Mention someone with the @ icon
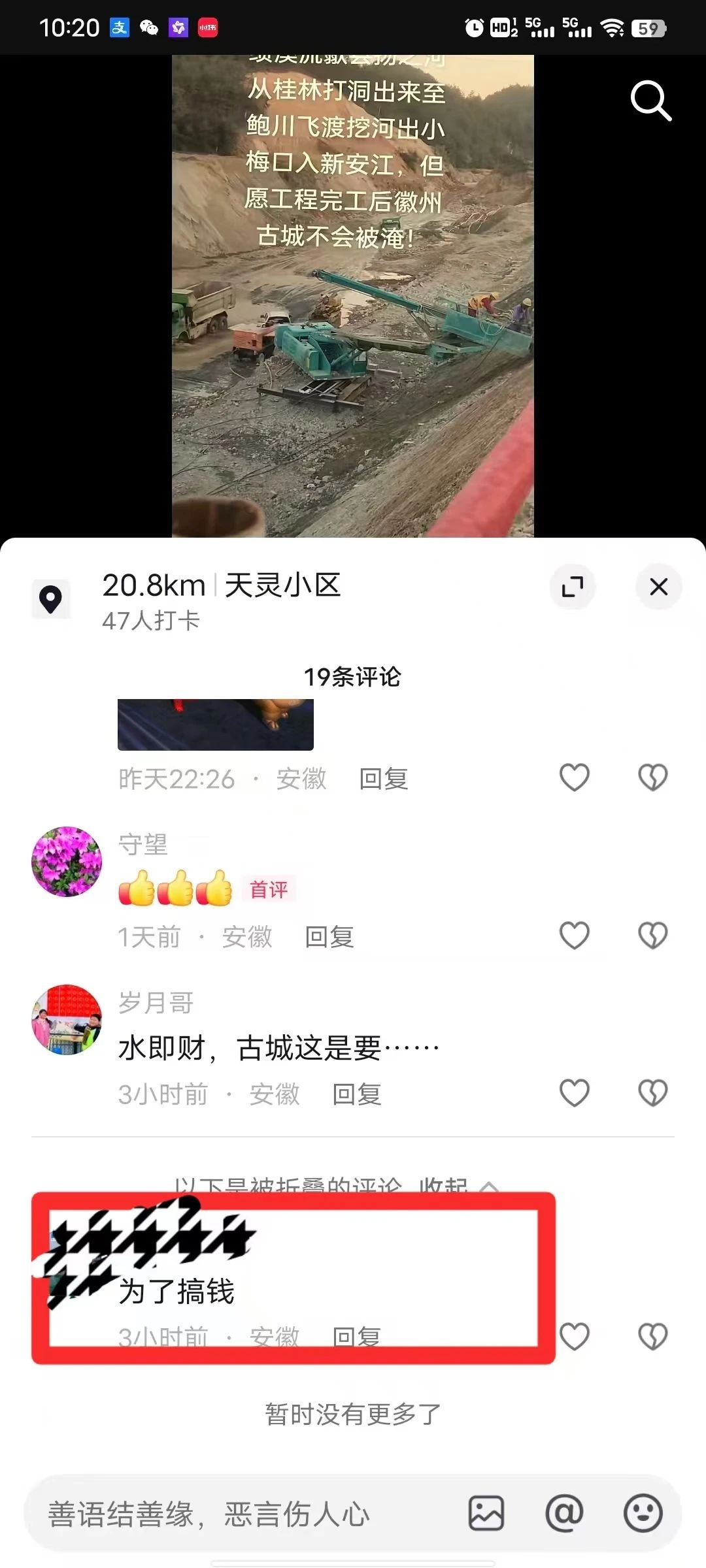 (564, 1513)
